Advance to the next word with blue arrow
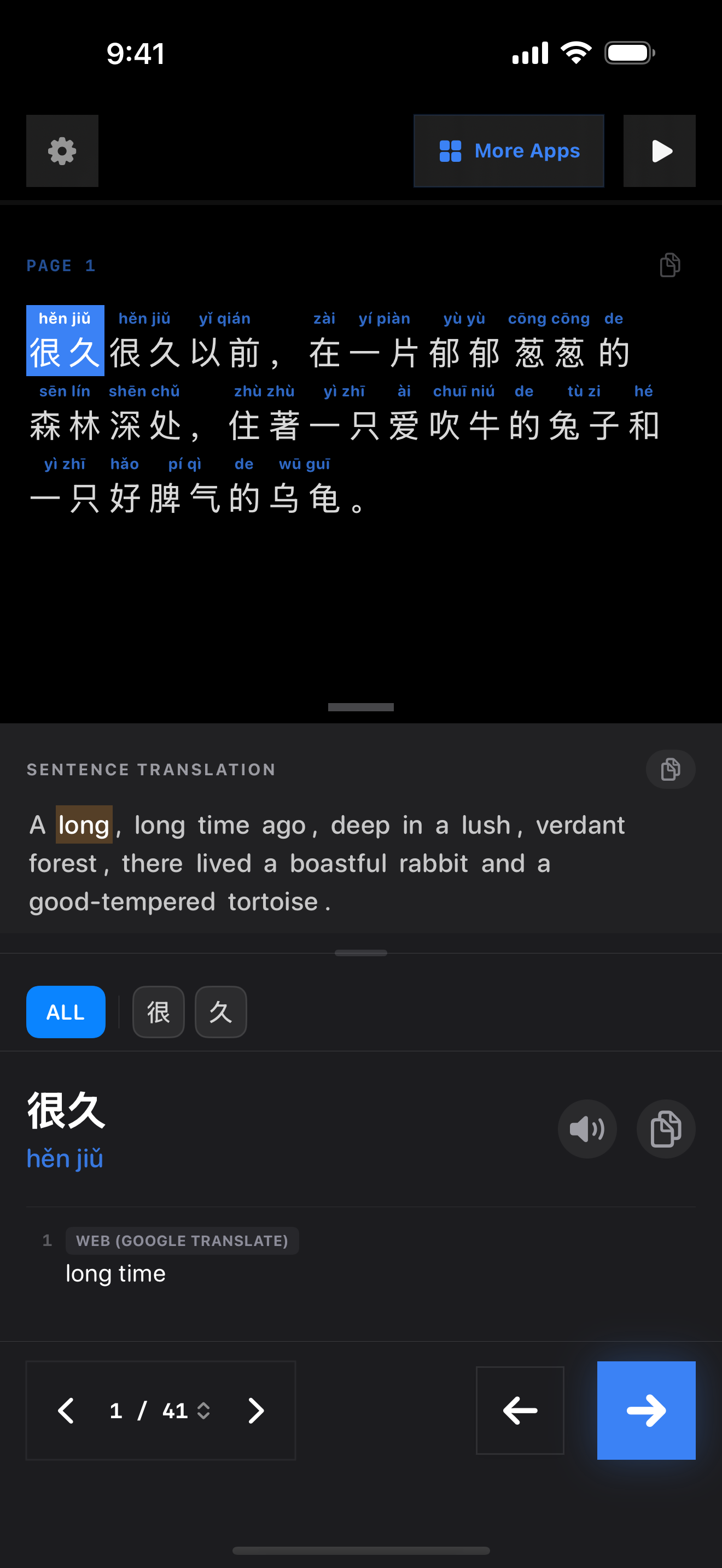 pos(646,1411)
